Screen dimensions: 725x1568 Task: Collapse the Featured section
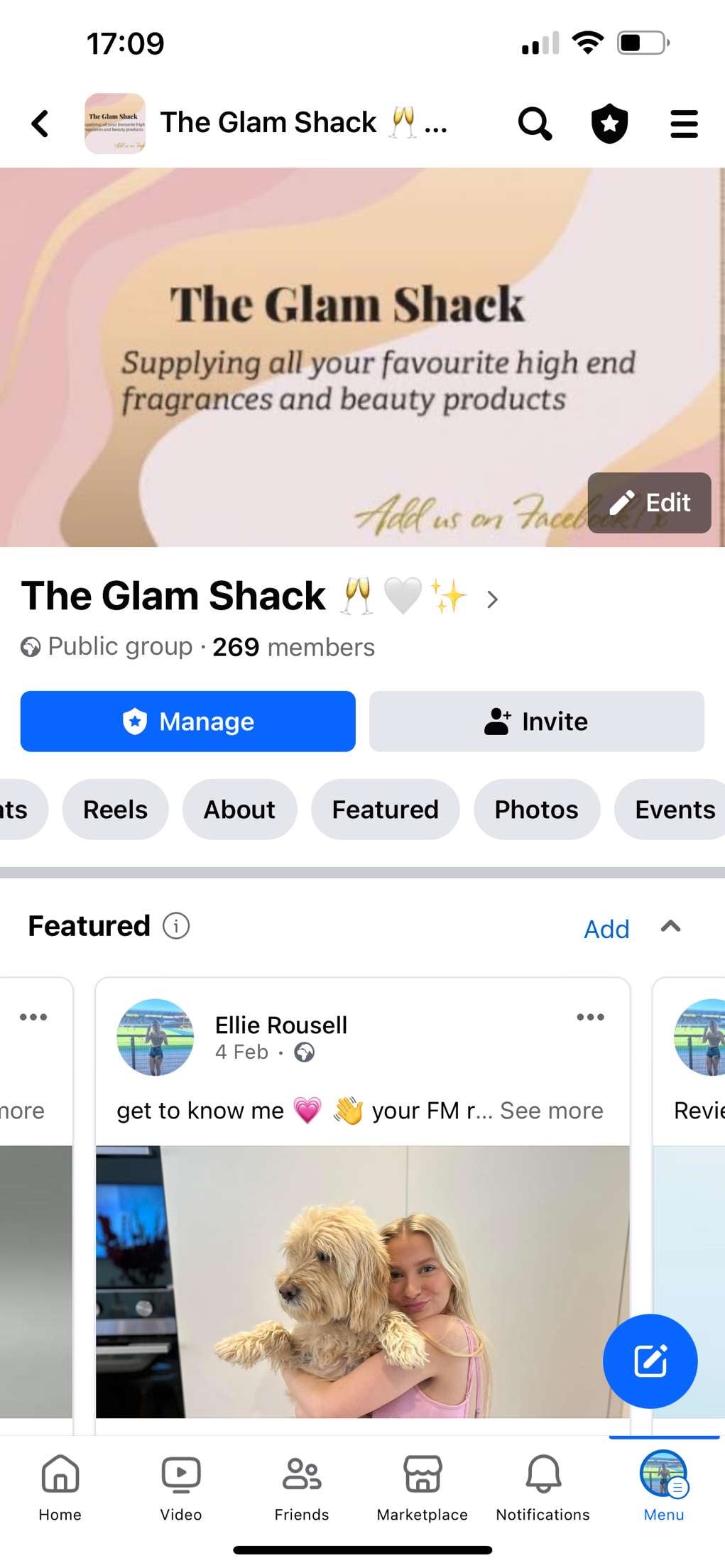pyautogui.click(x=670, y=926)
